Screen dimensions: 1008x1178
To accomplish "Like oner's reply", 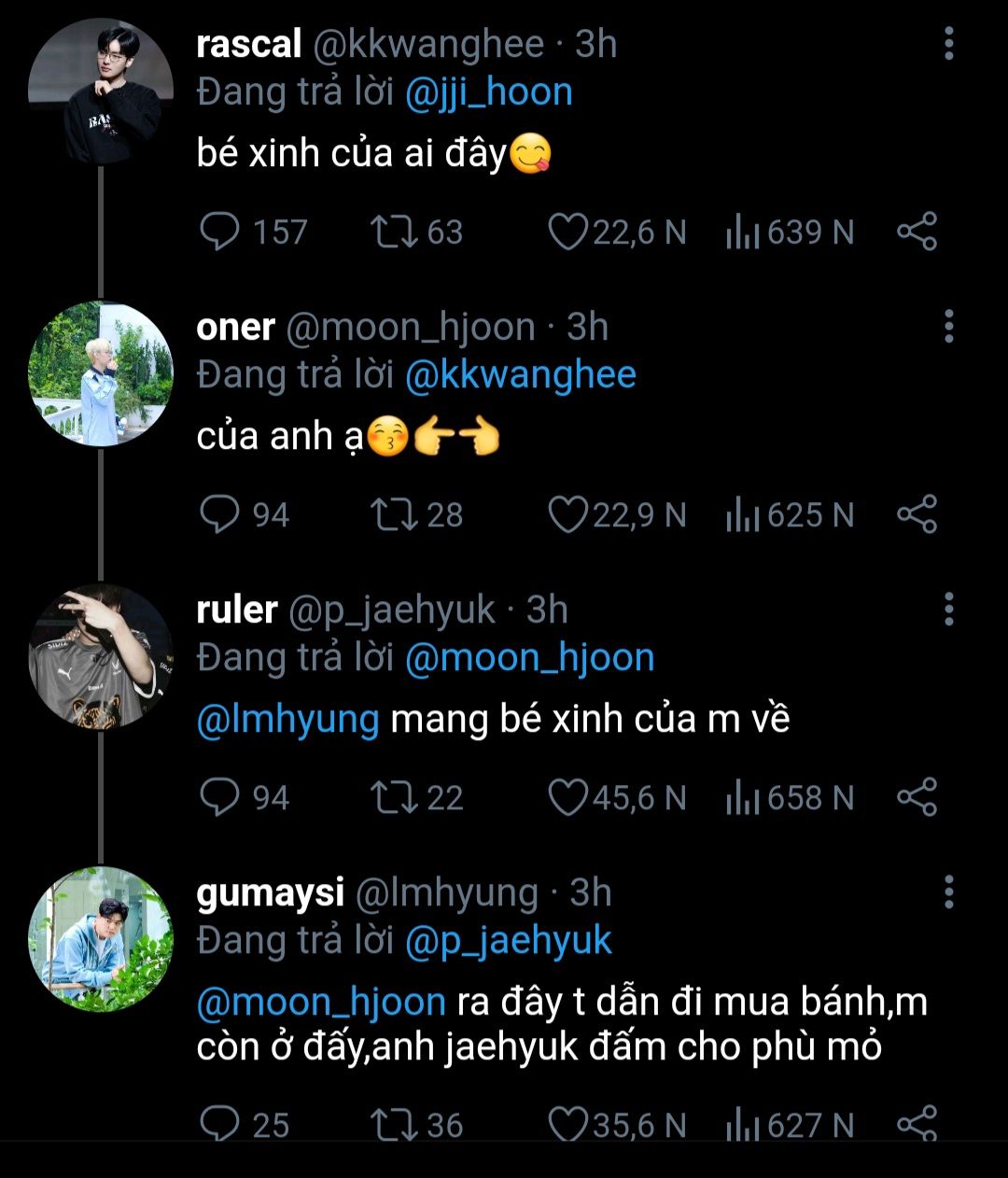I will point(567,514).
